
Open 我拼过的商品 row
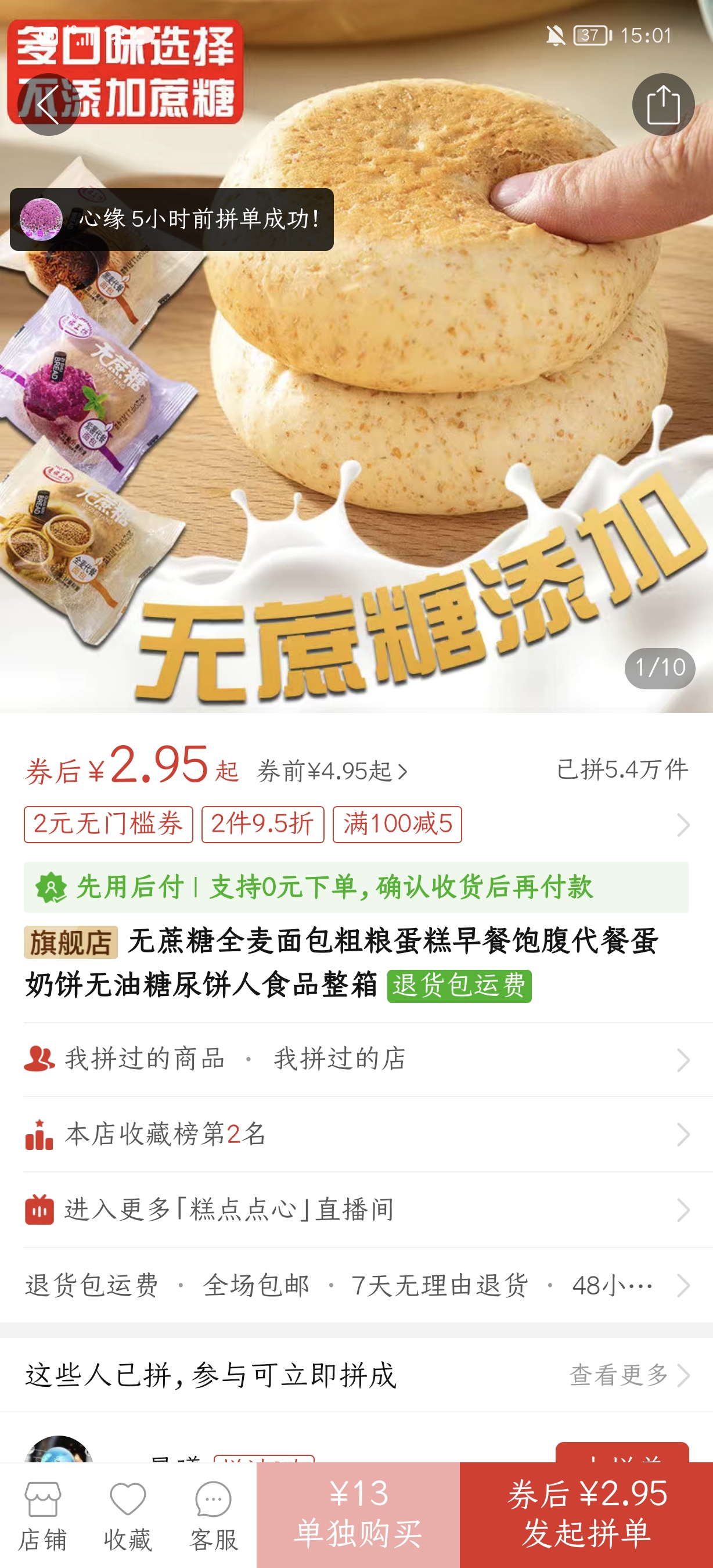click(x=145, y=1059)
